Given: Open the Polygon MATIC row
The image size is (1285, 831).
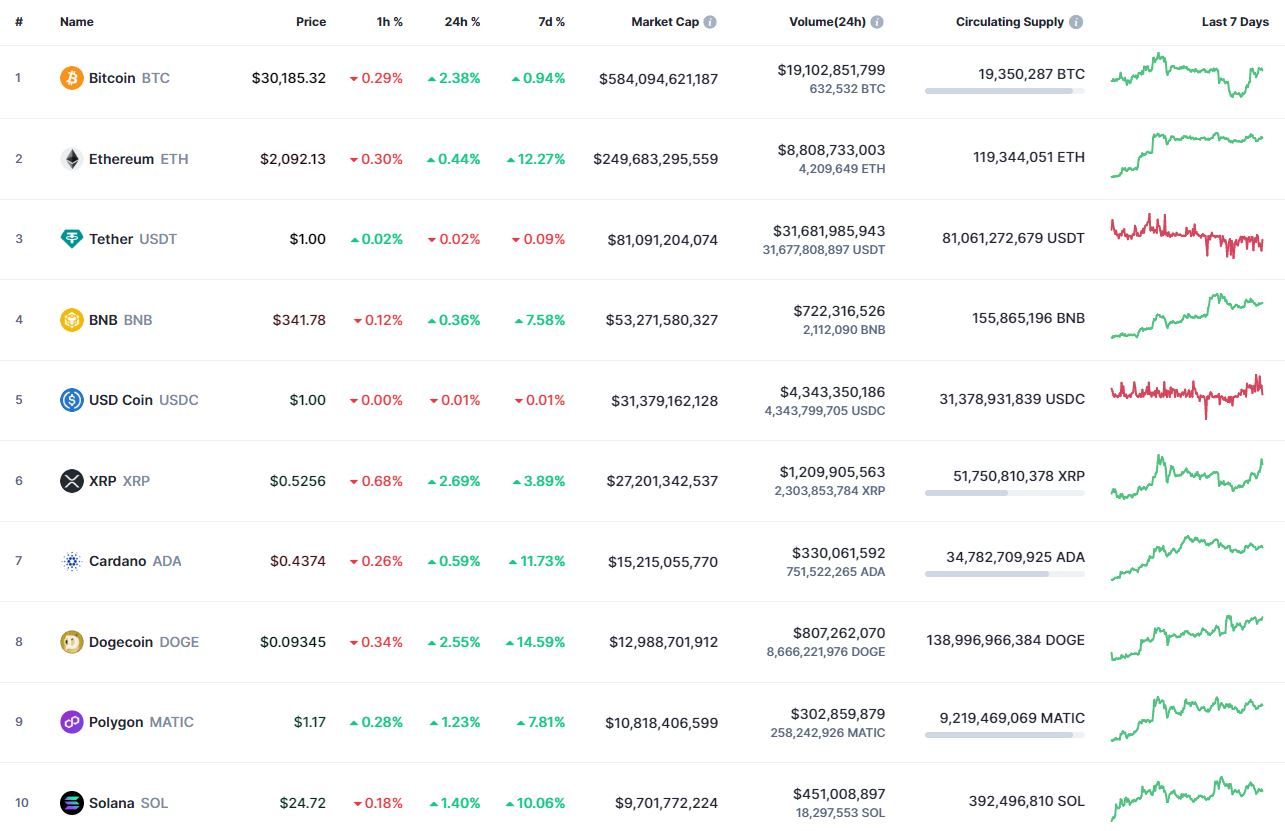Looking at the screenshot, I should 115,722.
